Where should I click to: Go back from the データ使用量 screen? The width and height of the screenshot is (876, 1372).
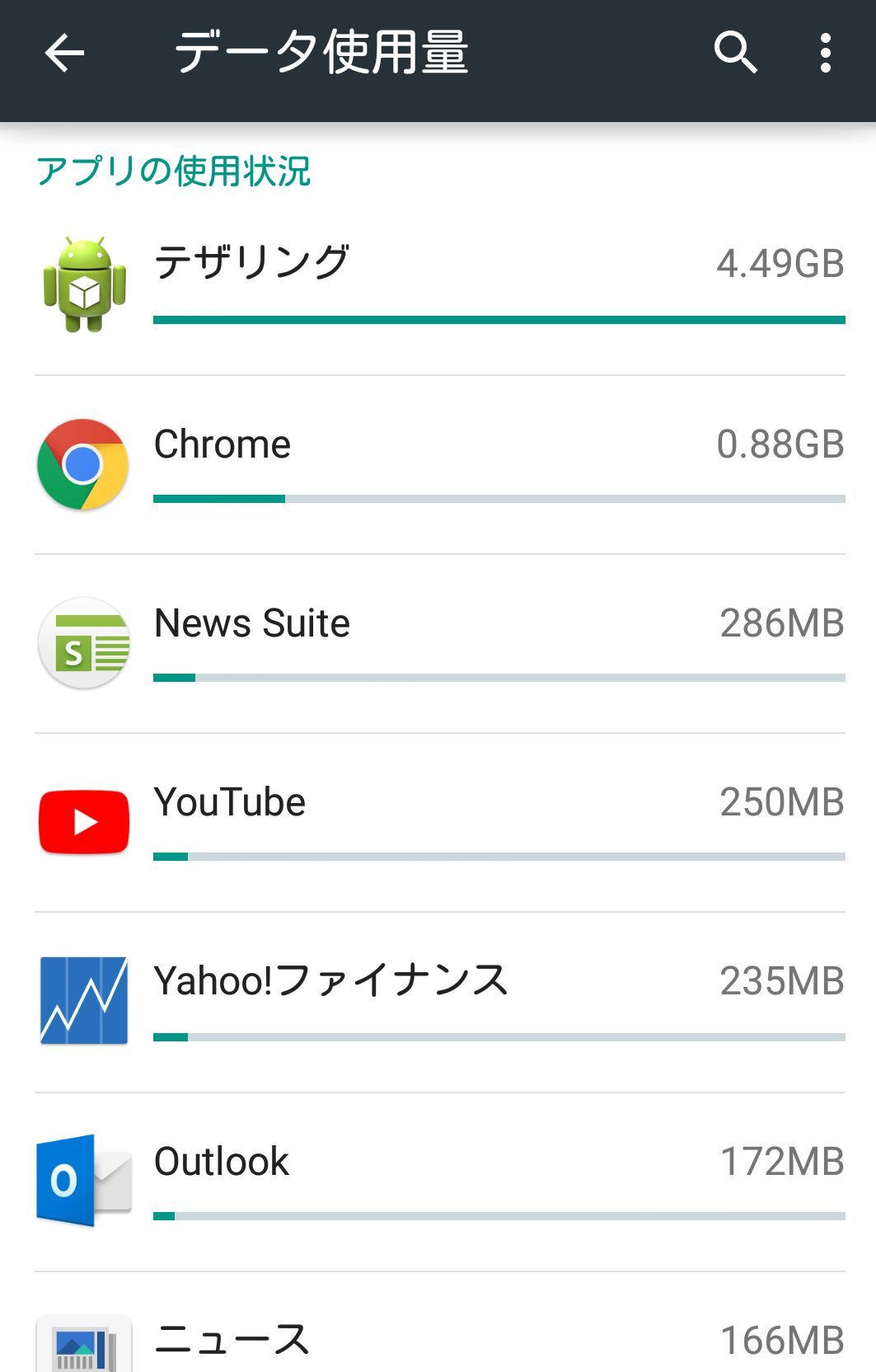click(x=64, y=54)
